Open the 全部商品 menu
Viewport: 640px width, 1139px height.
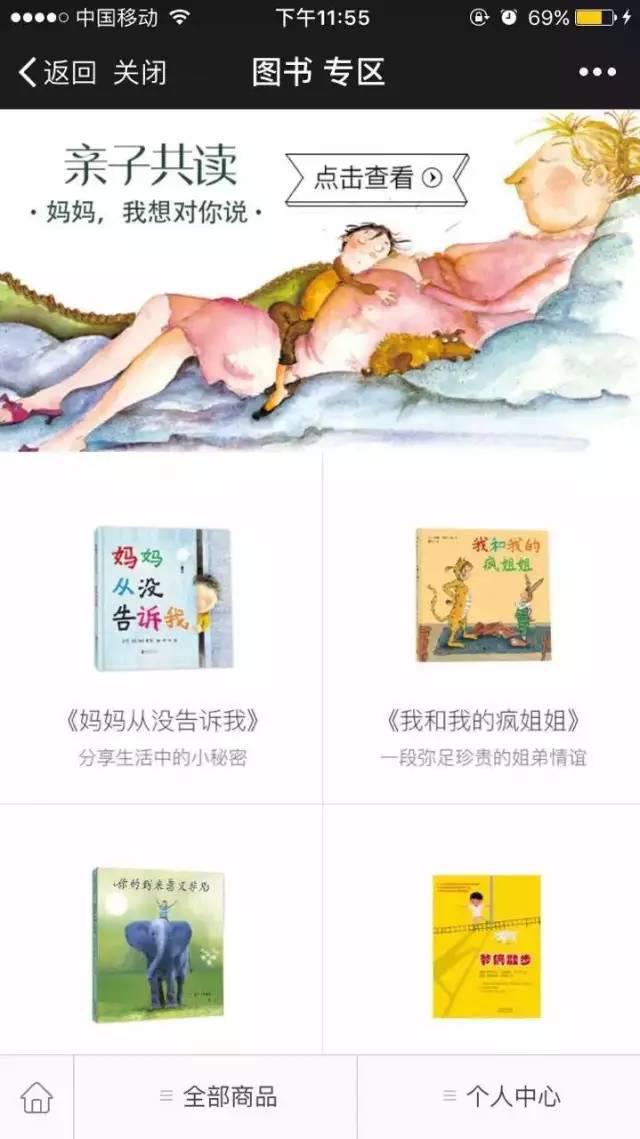click(216, 1097)
